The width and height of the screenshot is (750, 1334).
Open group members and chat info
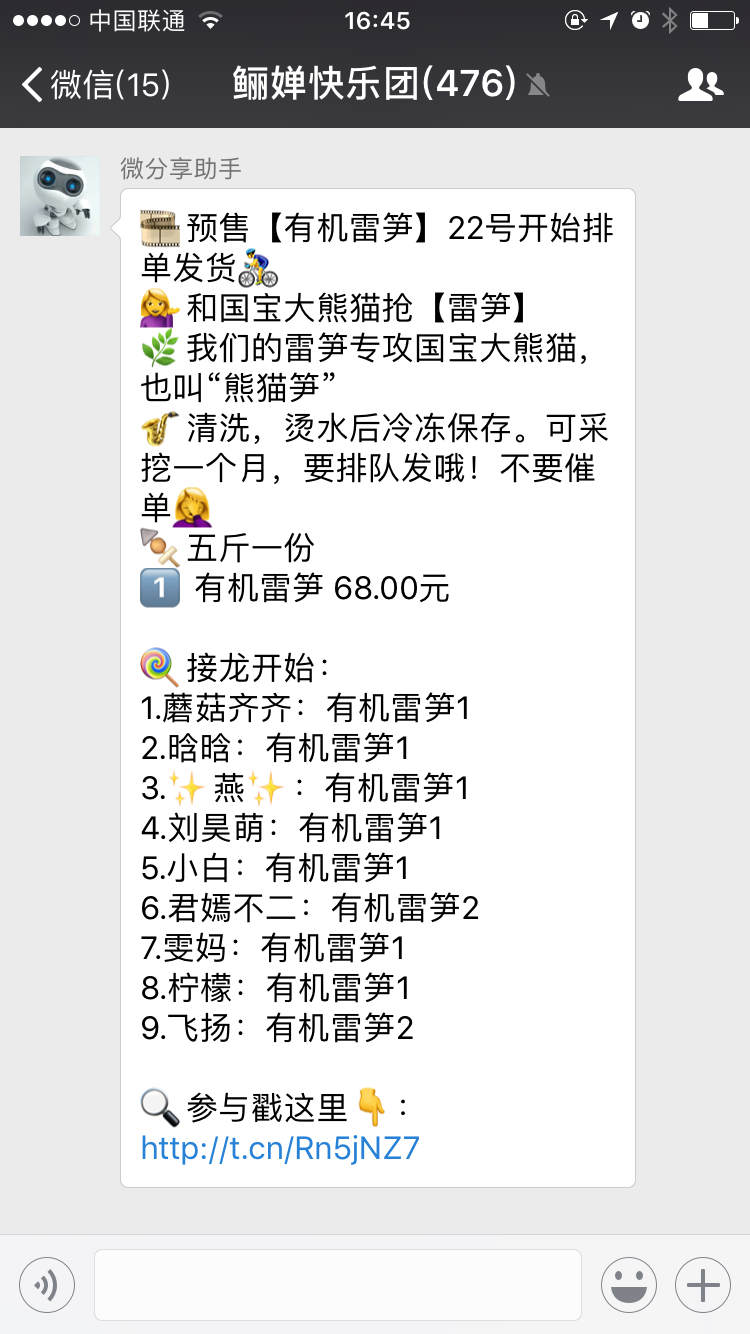(700, 85)
